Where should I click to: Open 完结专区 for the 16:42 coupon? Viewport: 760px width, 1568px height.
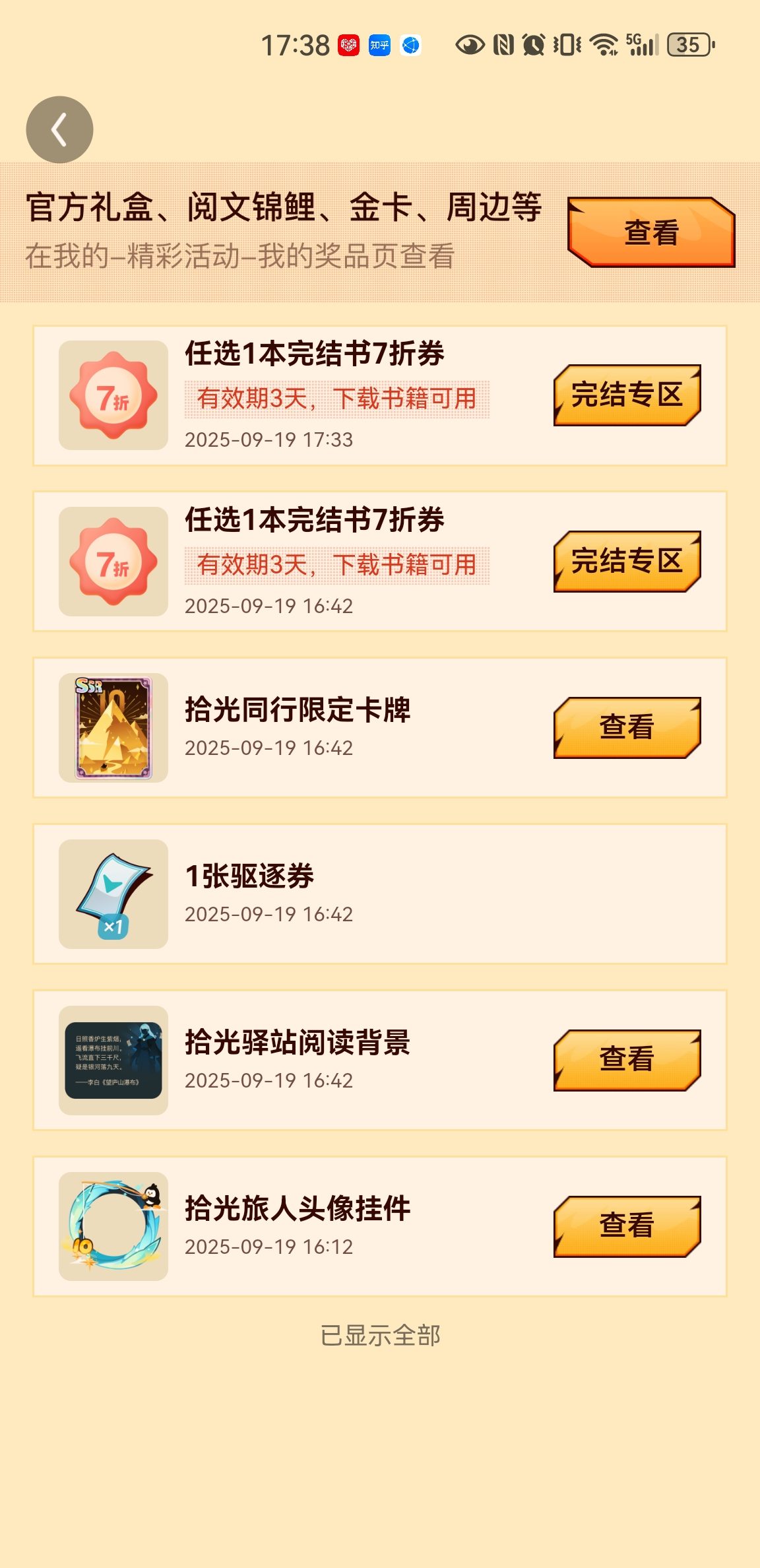pyautogui.click(x=627, y=561)
